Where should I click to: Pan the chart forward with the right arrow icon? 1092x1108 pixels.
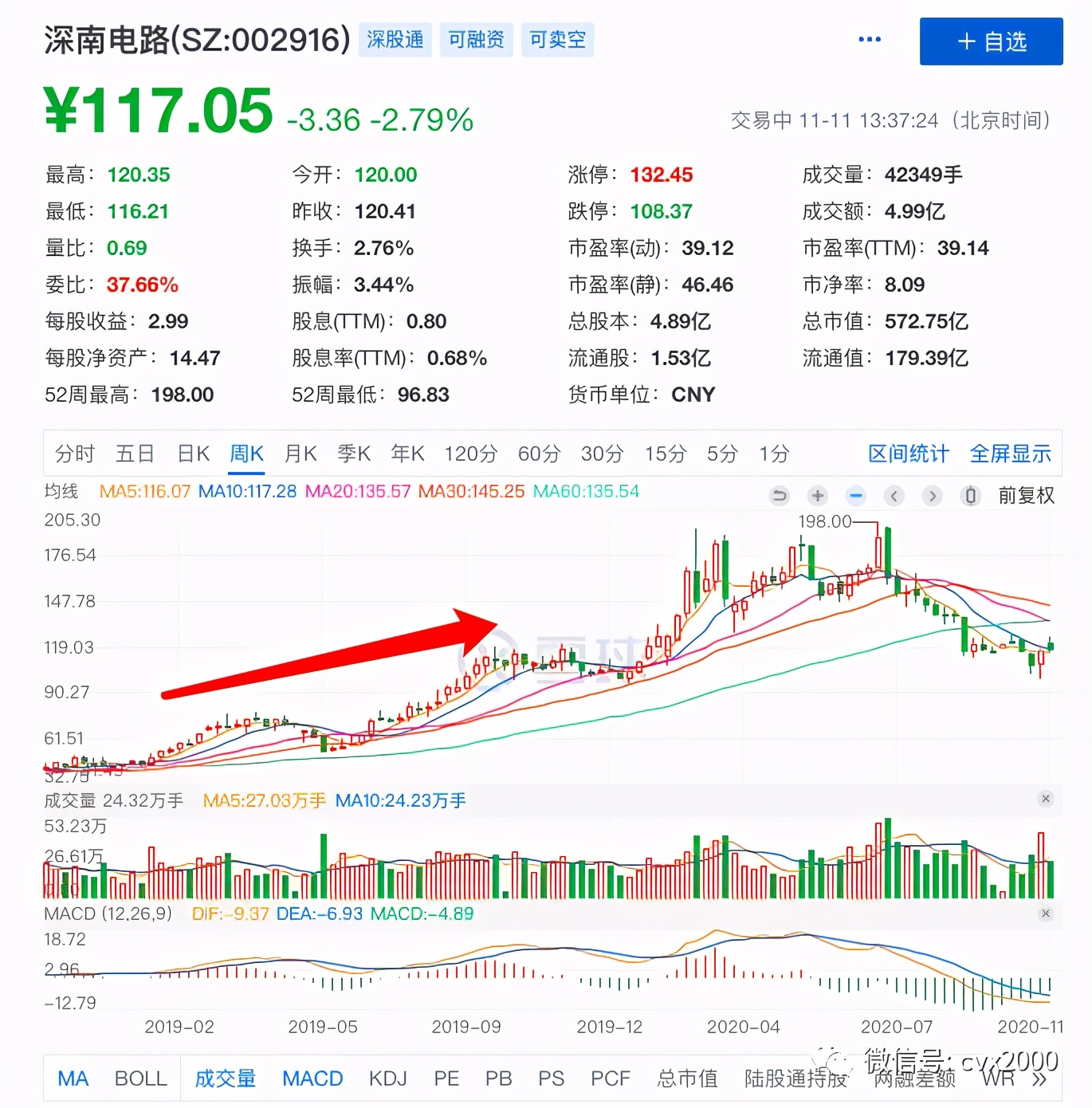[932, 496]
